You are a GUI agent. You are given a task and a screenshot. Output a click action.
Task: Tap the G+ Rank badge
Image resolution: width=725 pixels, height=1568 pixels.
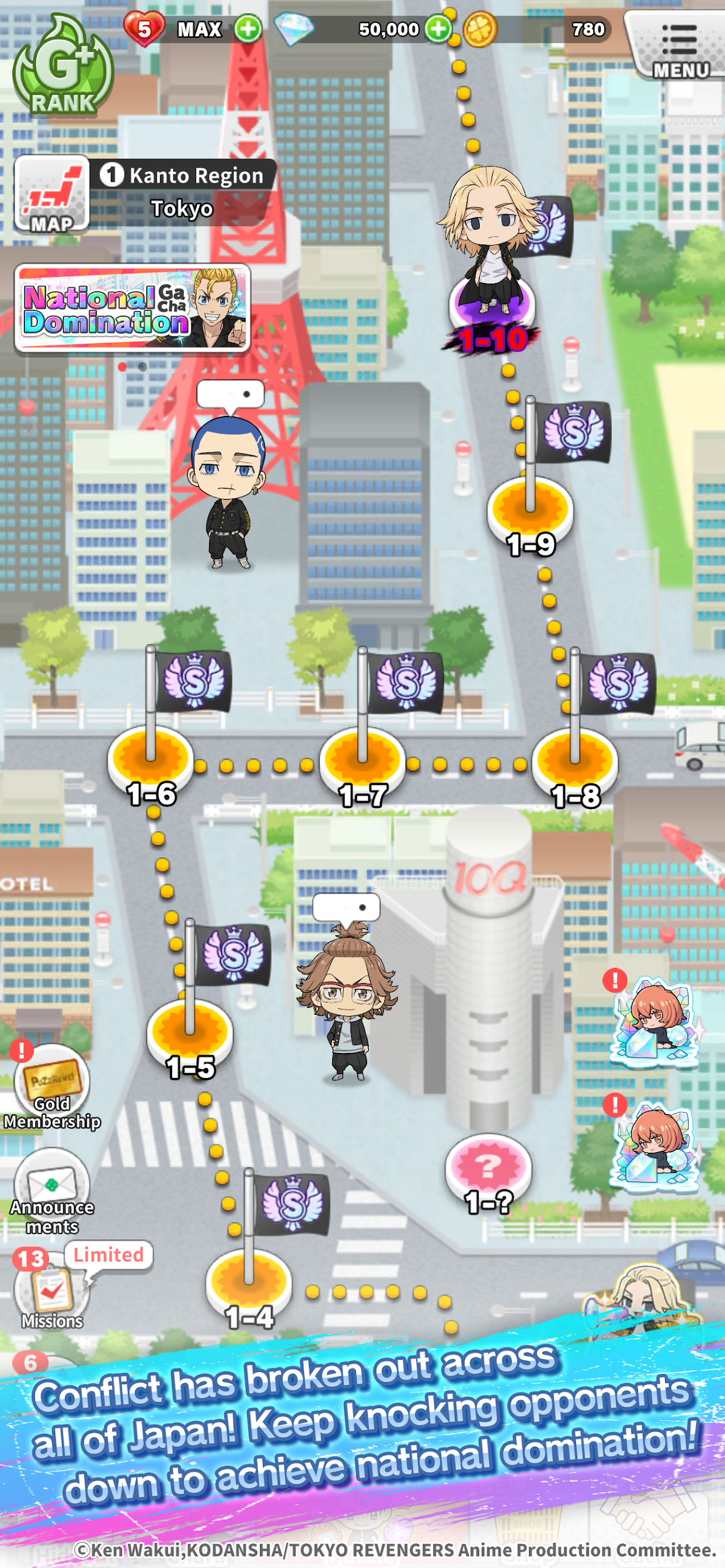point(63,66)
